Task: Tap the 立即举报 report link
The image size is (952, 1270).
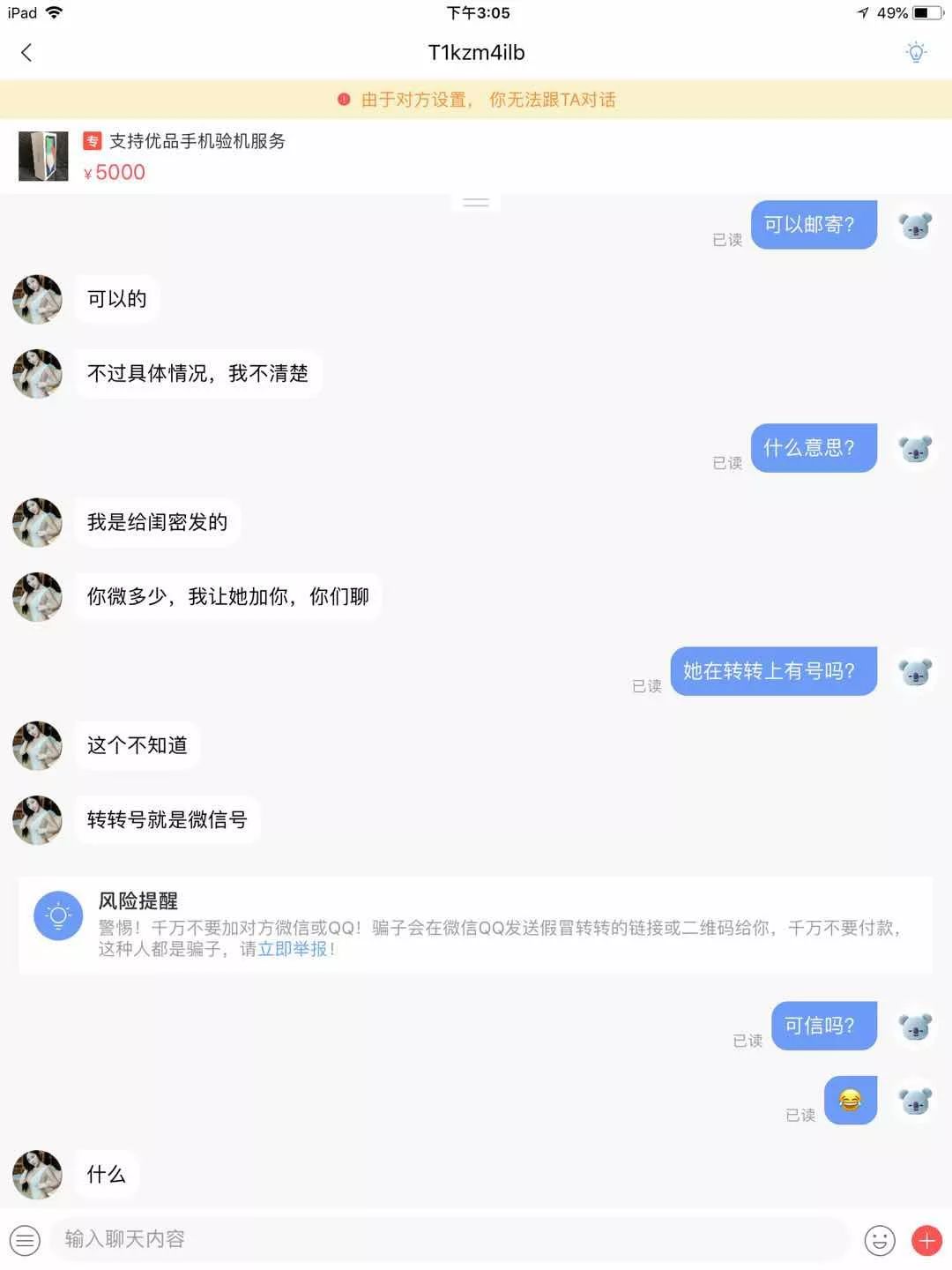Action: (x=292, y=949)
